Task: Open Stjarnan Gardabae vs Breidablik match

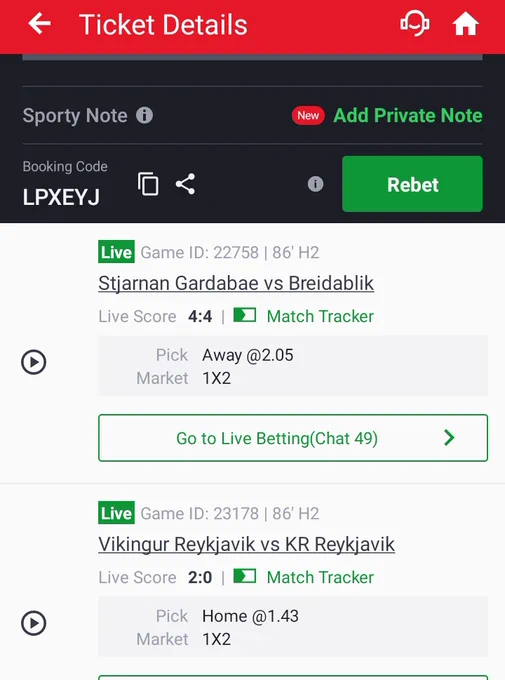Action: 236,283
